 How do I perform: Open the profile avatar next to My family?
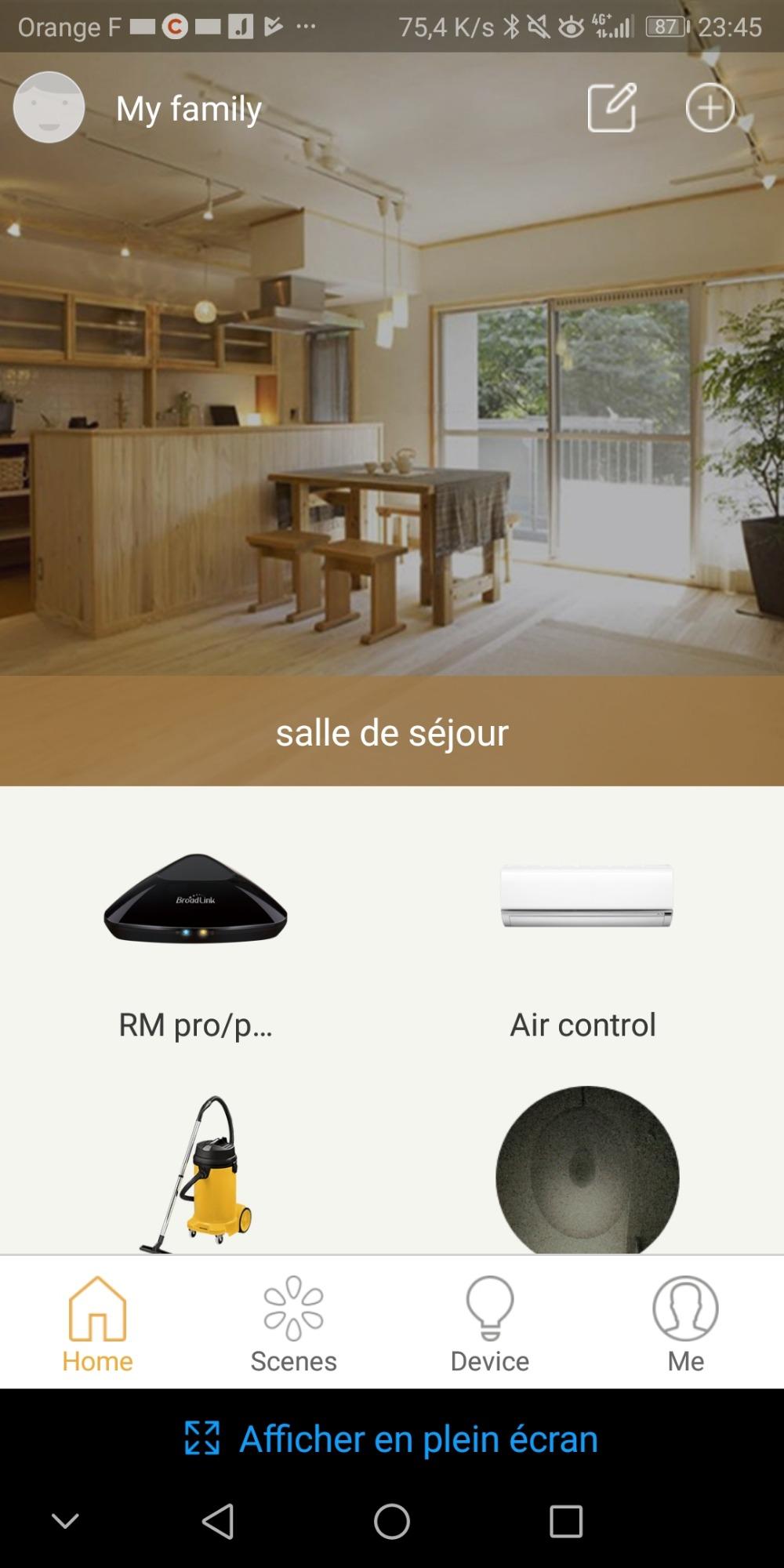pyautogui.click(x=49, y=107)
